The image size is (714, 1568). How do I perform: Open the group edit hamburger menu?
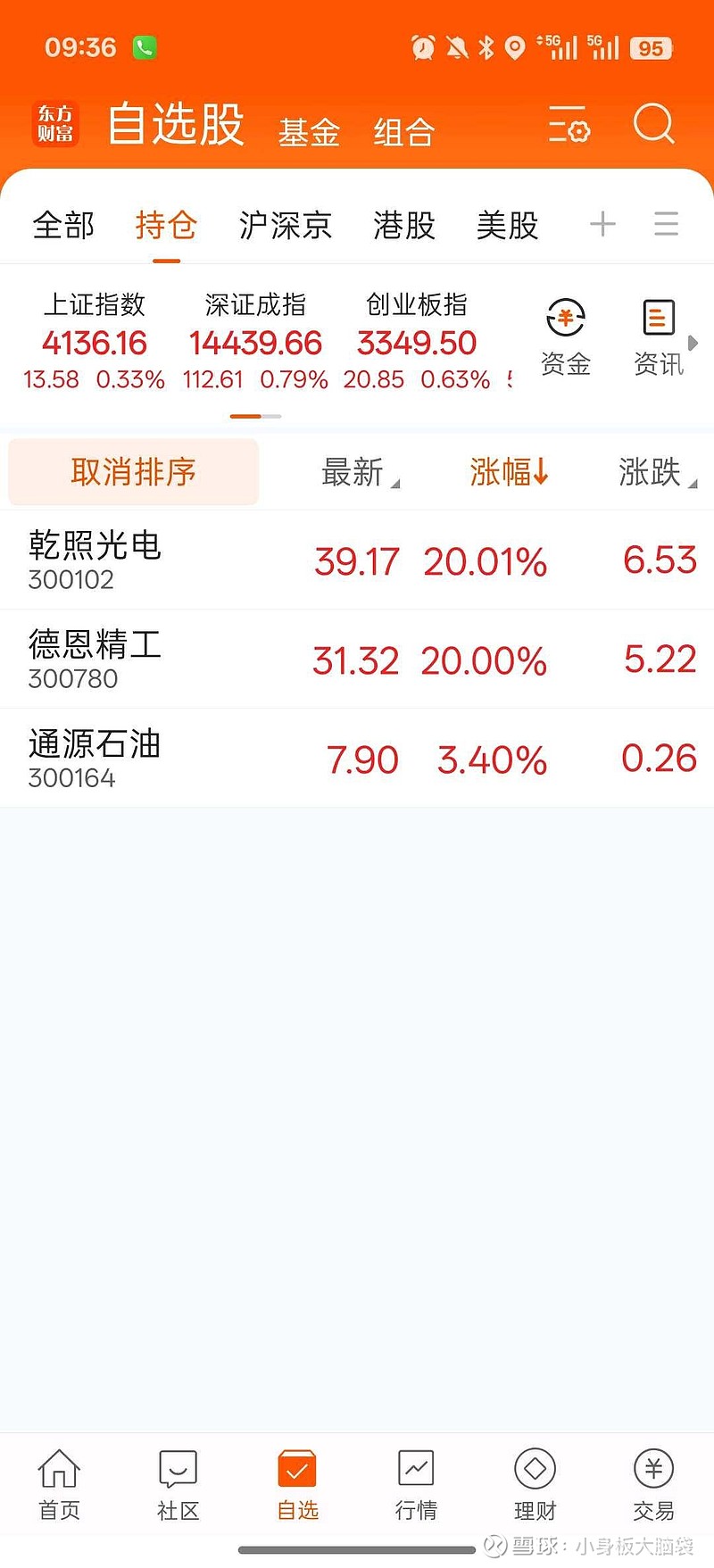[666, 225]
